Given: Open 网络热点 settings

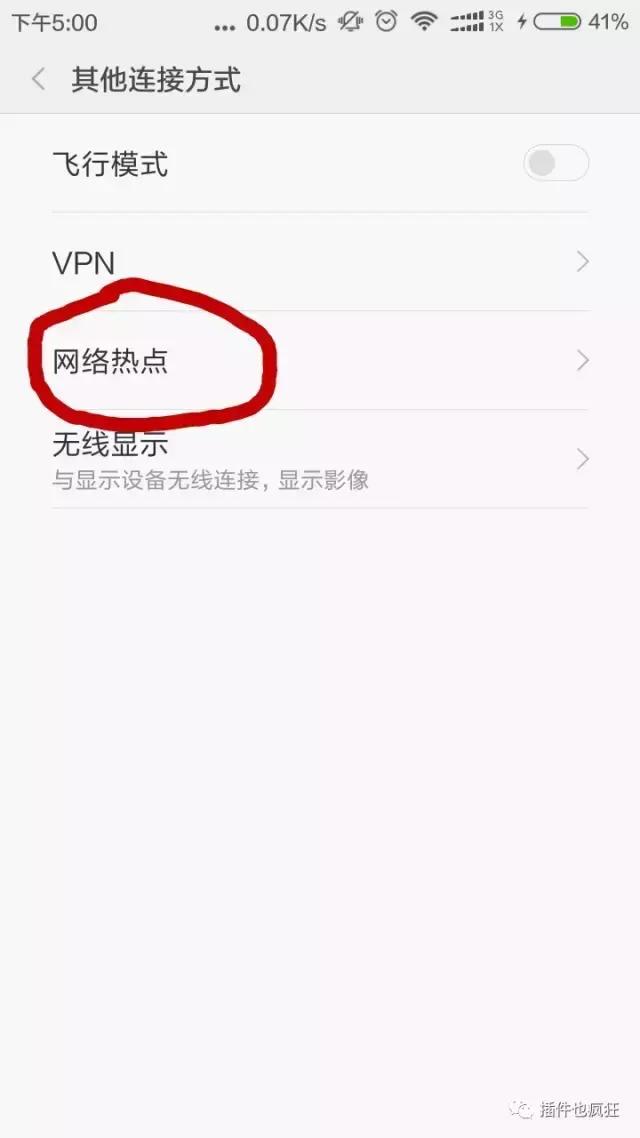Looking at the screenshot, I should [x=320, y=360].
